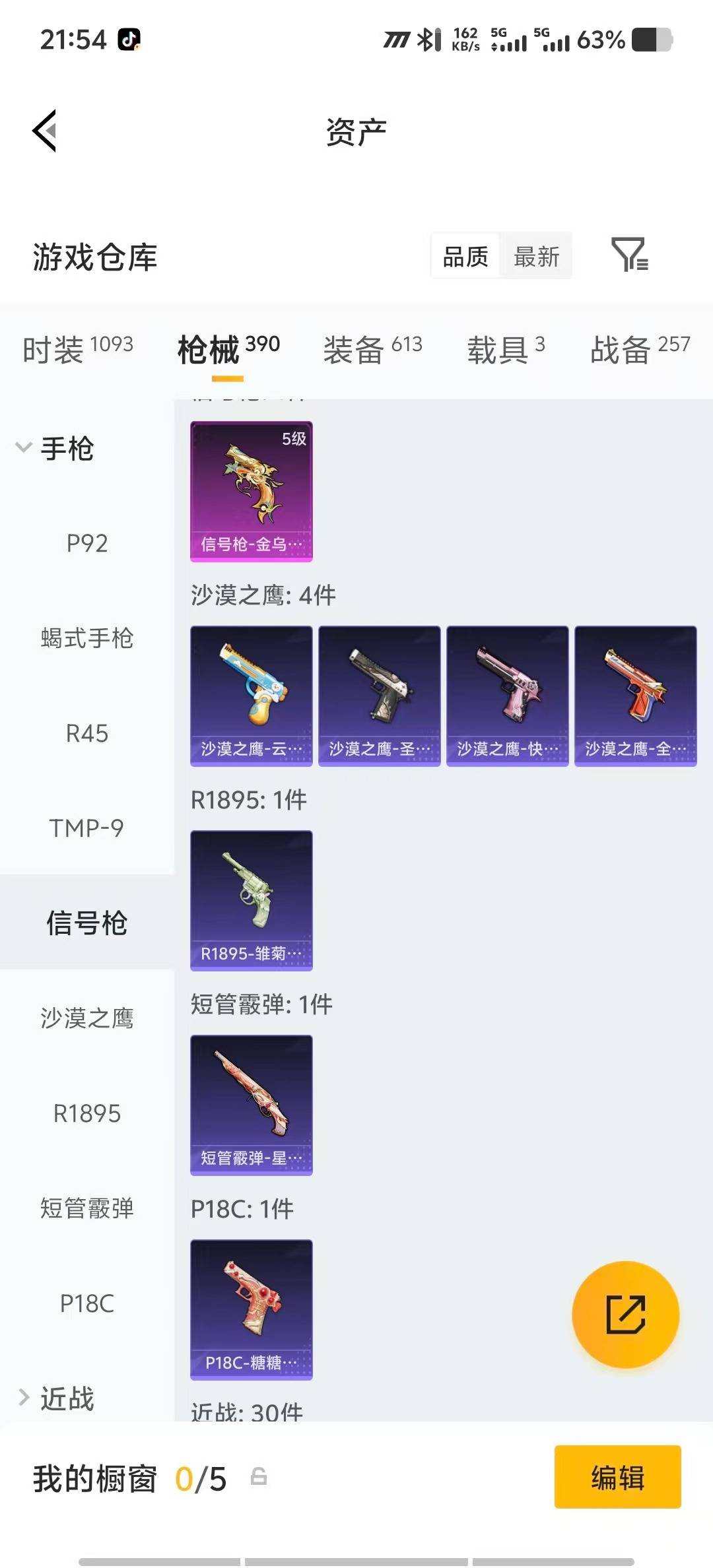Select P18C in the weapon sidebar
The width and height of the screenshot is (713, 1568).
(x=88, y=1303)
